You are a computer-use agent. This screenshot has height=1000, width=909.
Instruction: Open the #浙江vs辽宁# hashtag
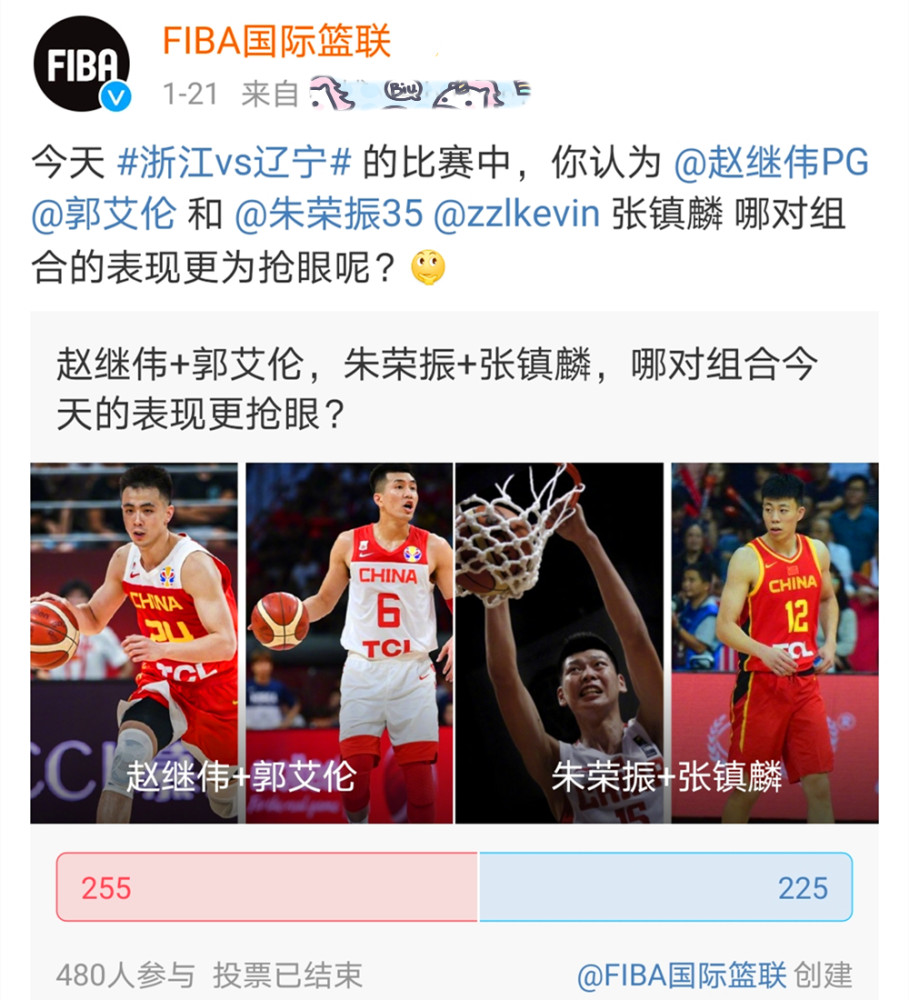pos(236,163)
